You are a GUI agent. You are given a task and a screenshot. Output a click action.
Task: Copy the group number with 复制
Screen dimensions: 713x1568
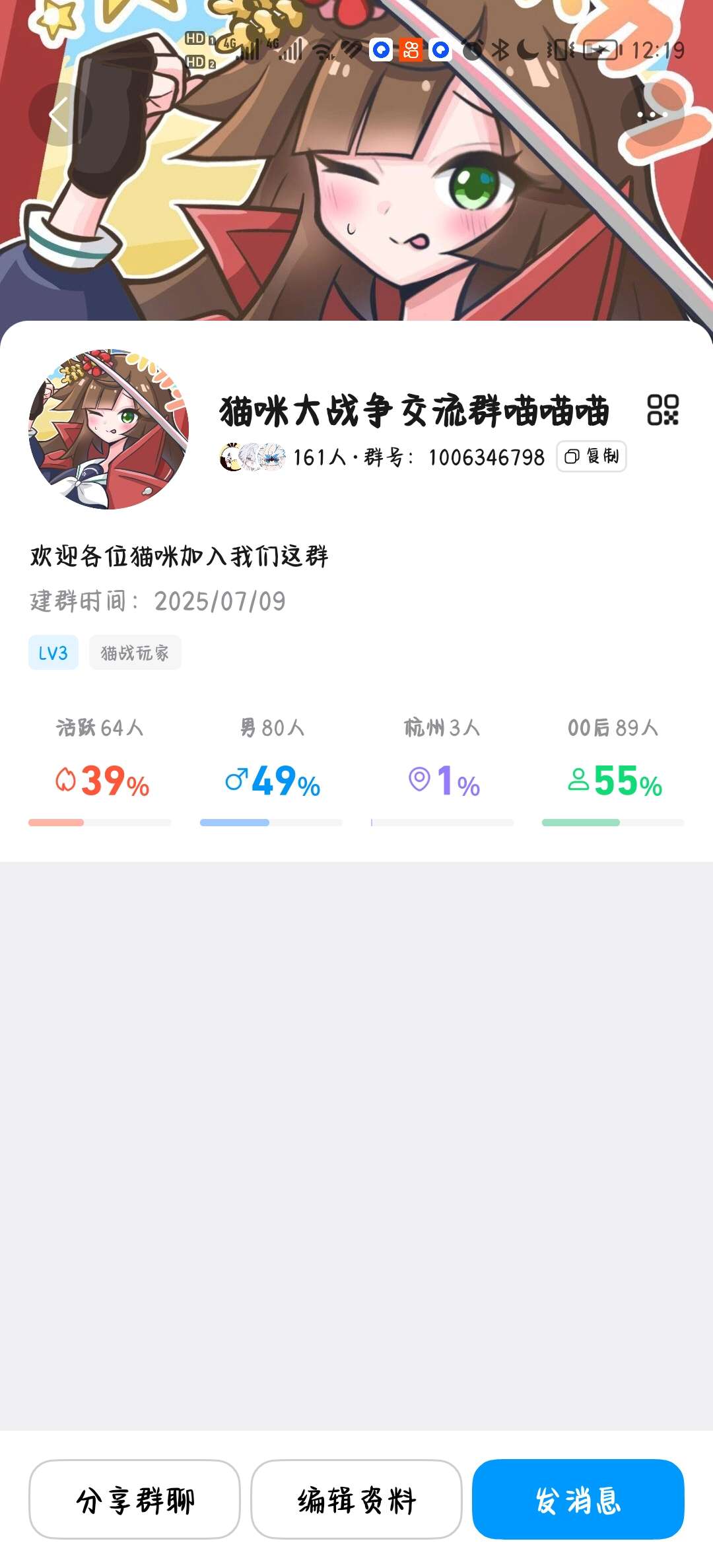tap(592, 456)
